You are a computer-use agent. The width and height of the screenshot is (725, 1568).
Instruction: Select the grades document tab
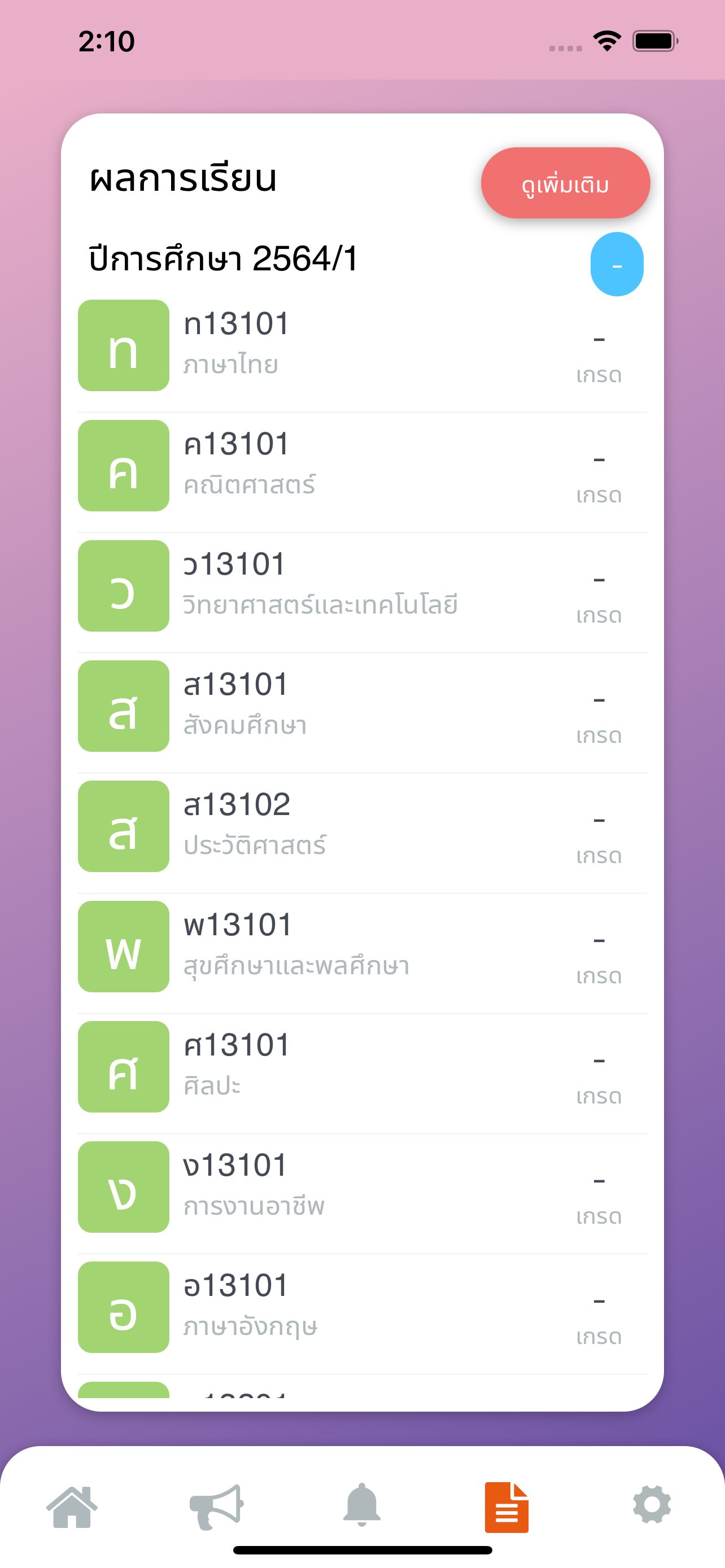tap(506, 1507)
